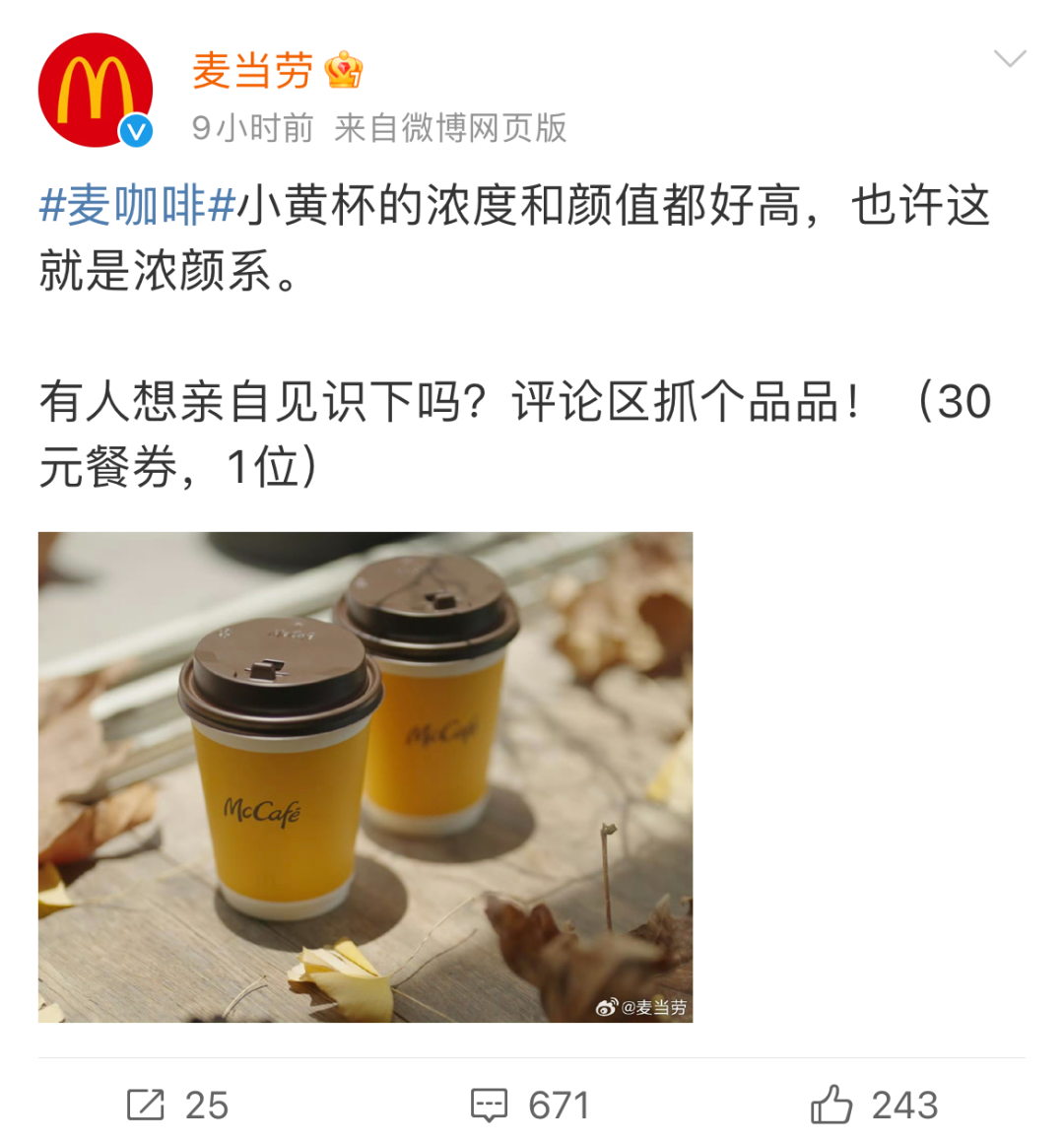Expand the post options chevron
1064x1142 pixels.
1010,59
